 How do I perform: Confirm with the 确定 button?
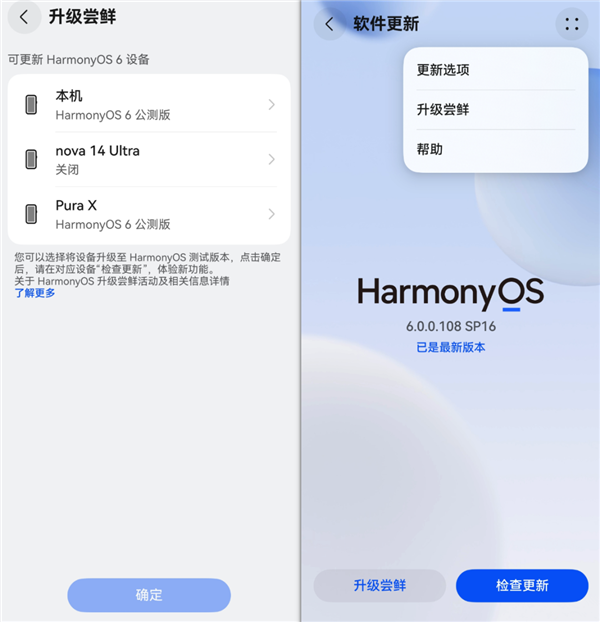pos(149,595)
